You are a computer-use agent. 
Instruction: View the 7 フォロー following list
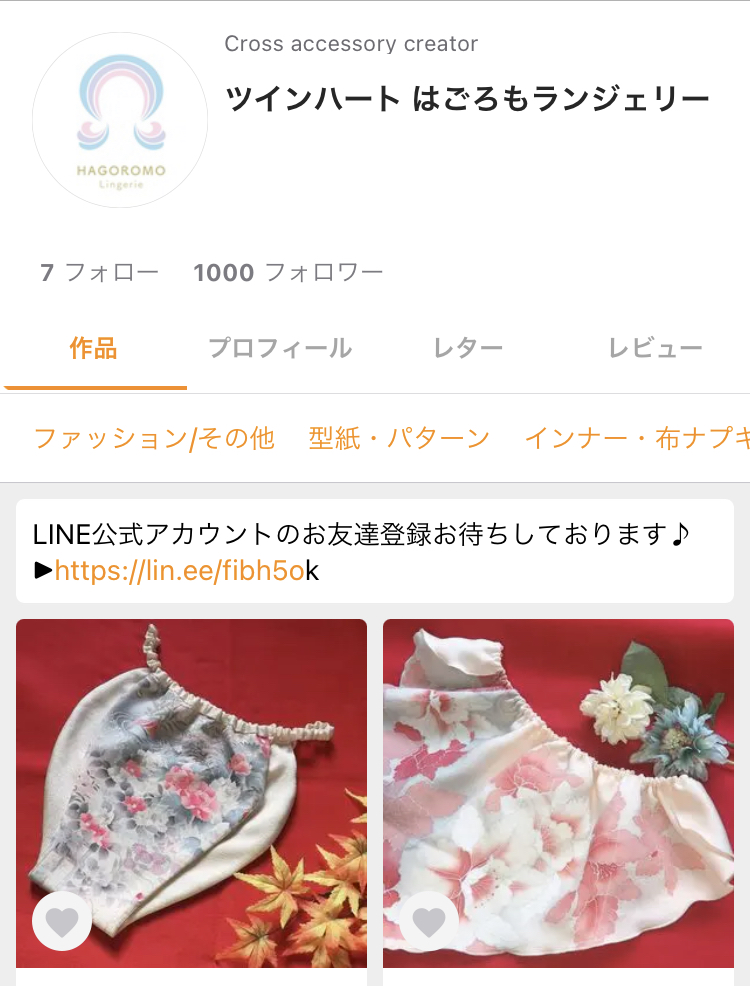pyautogui.click(x=99, y=272)
